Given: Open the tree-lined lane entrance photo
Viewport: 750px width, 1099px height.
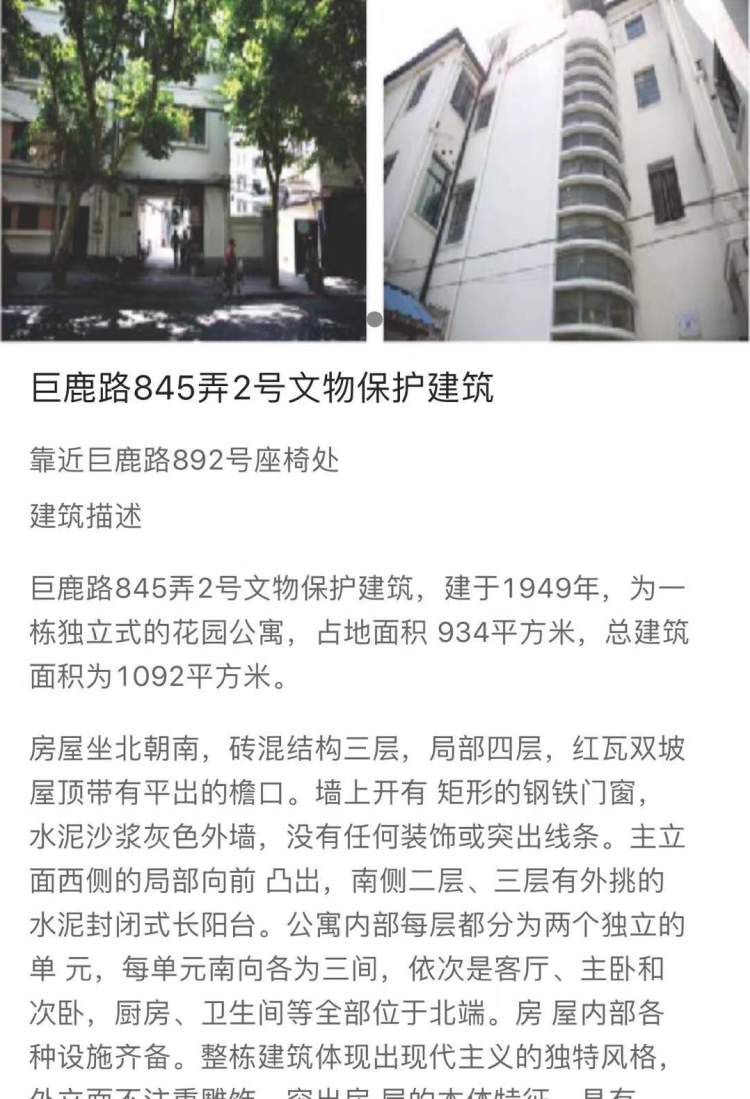Looking at the screenshot, I should tap(183, 170).
